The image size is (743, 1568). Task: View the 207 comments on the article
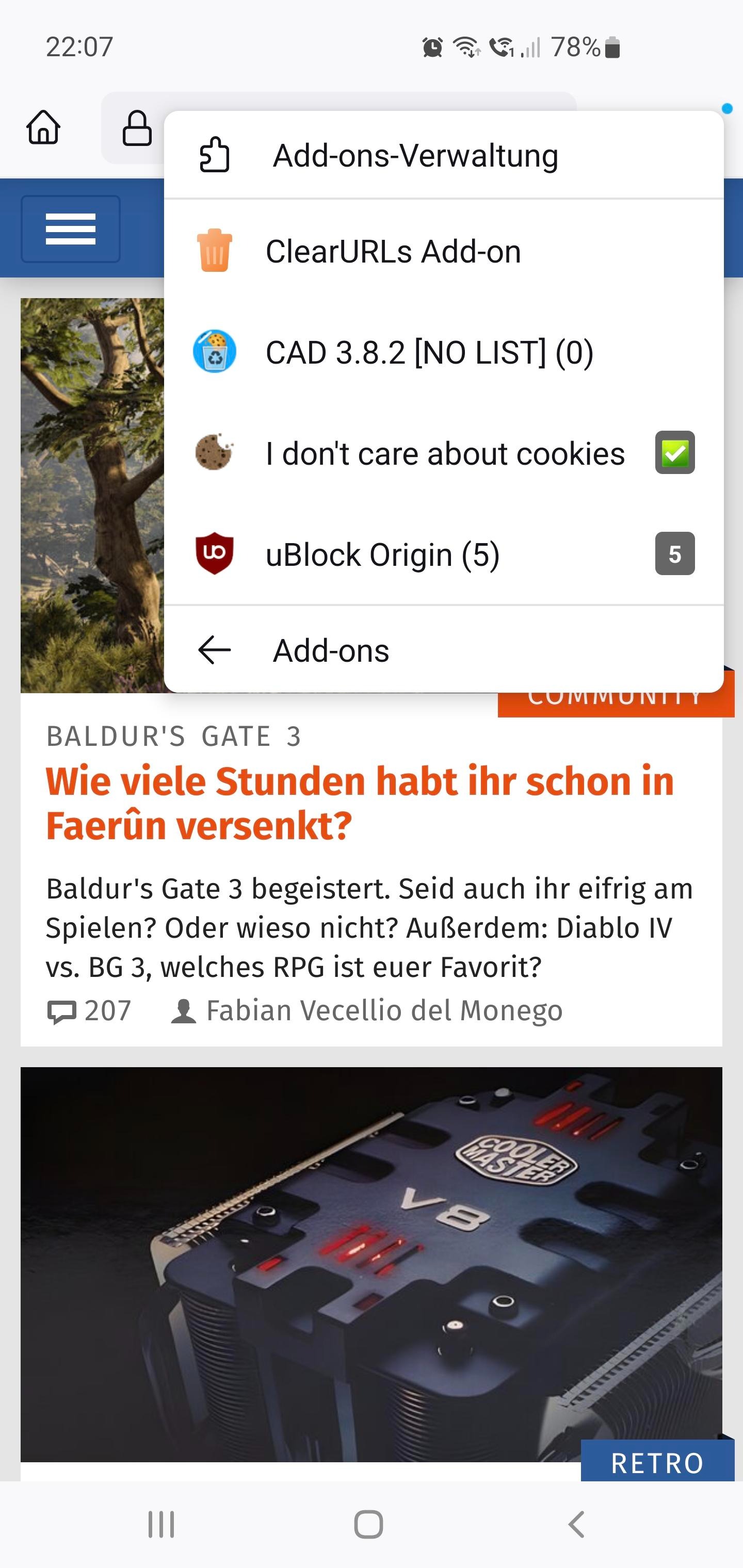tap(90, 1011)
